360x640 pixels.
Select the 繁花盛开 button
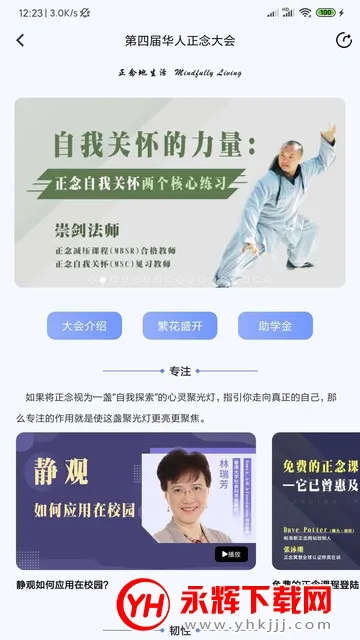(180, 326)
